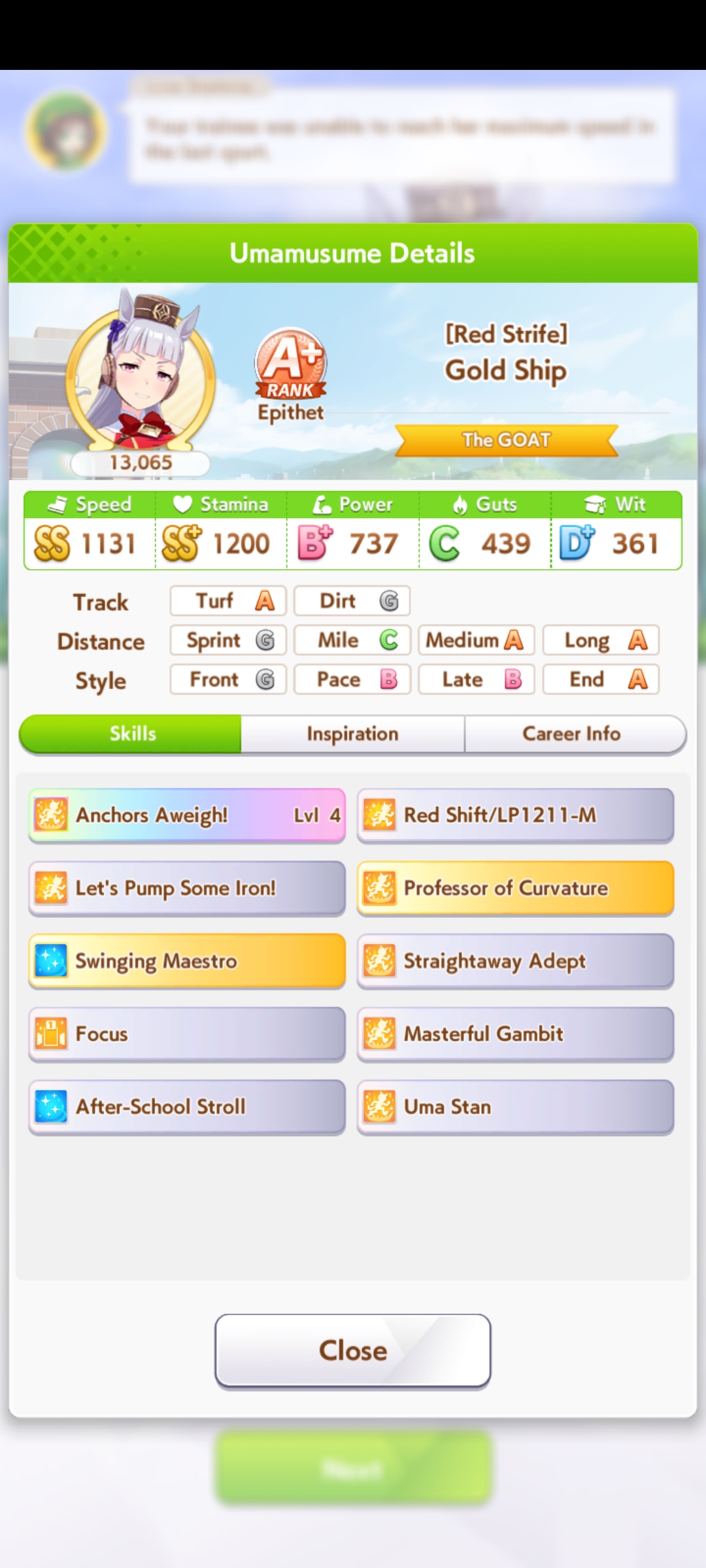Tap the Focus skill

187,1034
